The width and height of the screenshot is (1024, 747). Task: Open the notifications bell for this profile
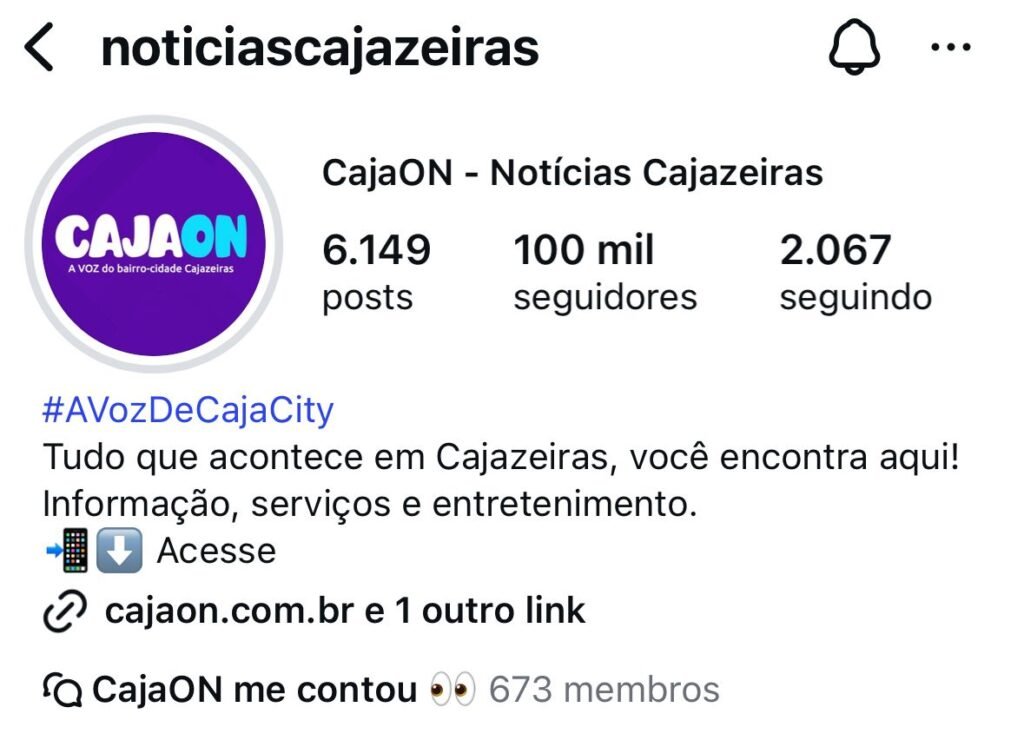(x=853, y=47)
